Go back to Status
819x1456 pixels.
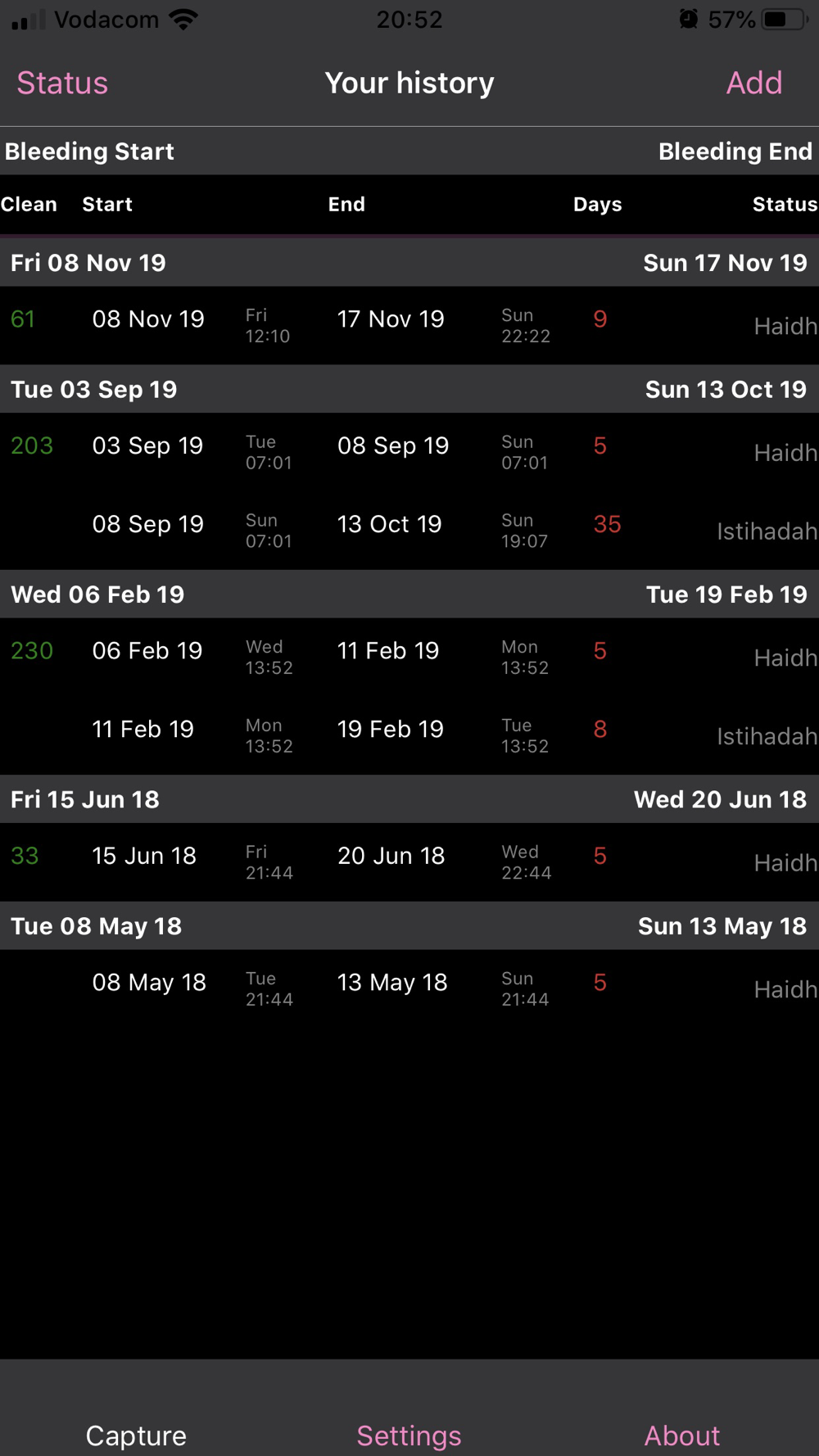tap(62, 83)
